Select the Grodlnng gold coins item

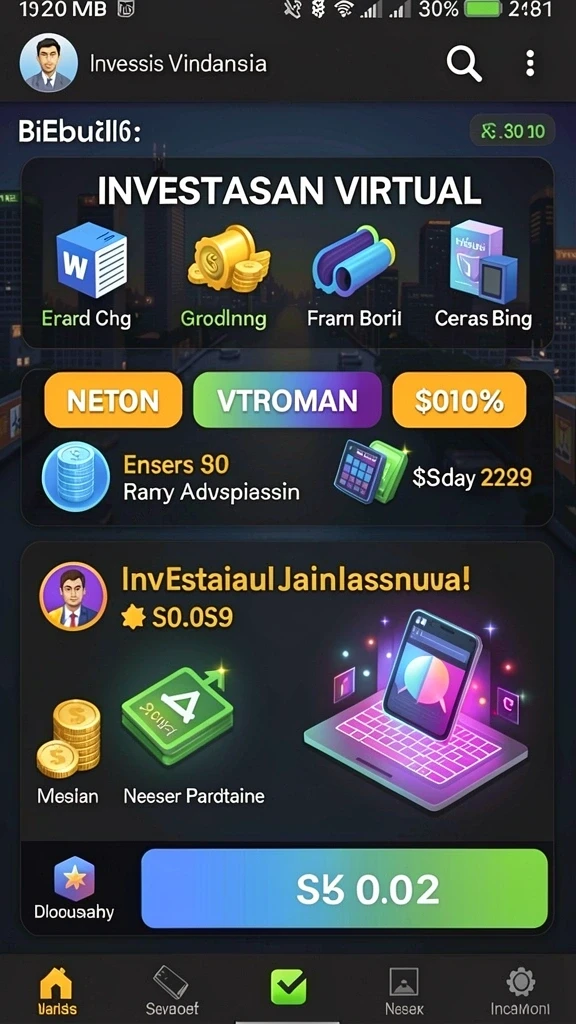point(223,275)
